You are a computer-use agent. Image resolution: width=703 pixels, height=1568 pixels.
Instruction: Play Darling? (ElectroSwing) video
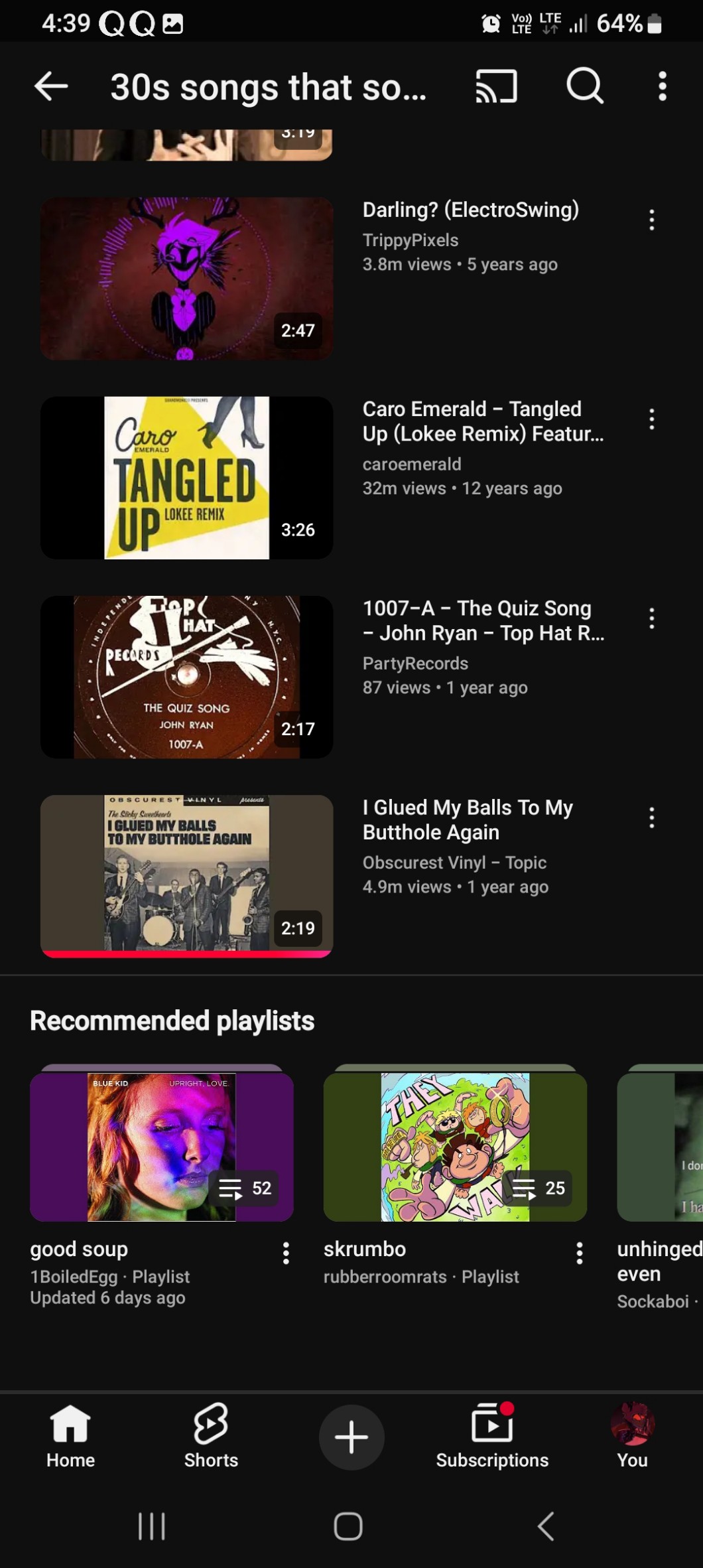tap(186, 279)
